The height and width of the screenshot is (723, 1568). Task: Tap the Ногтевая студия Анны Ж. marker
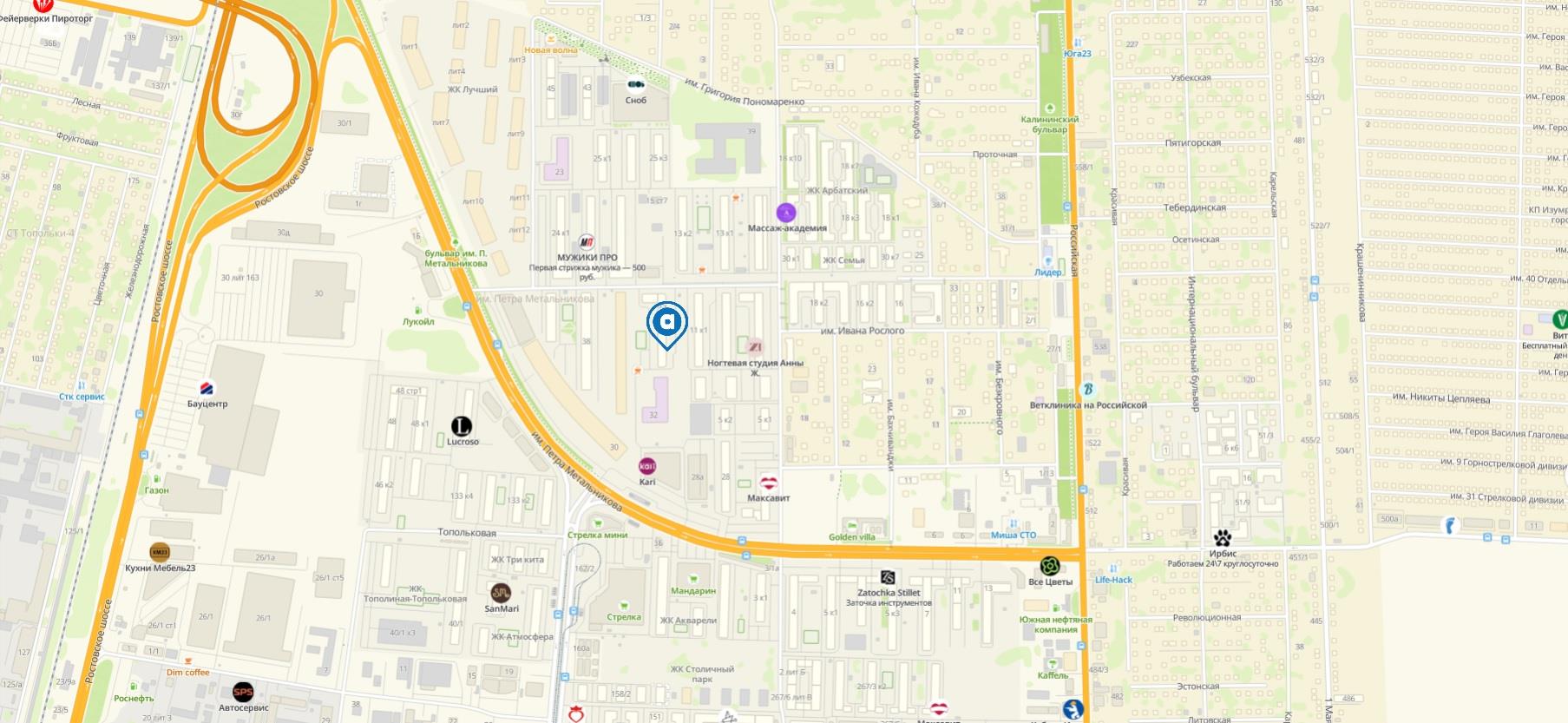click(x=755, y=347)
